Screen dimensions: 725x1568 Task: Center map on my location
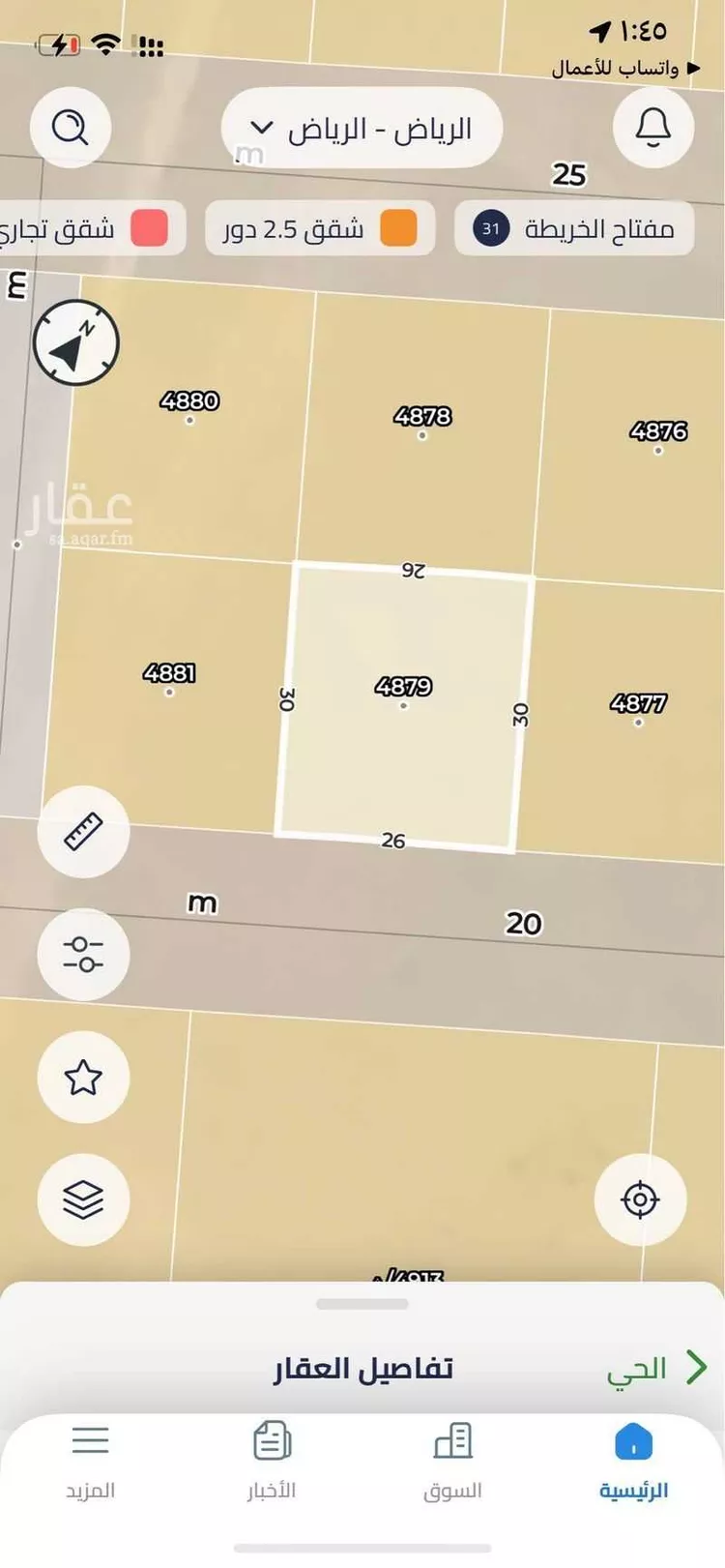pos(640,1199)
